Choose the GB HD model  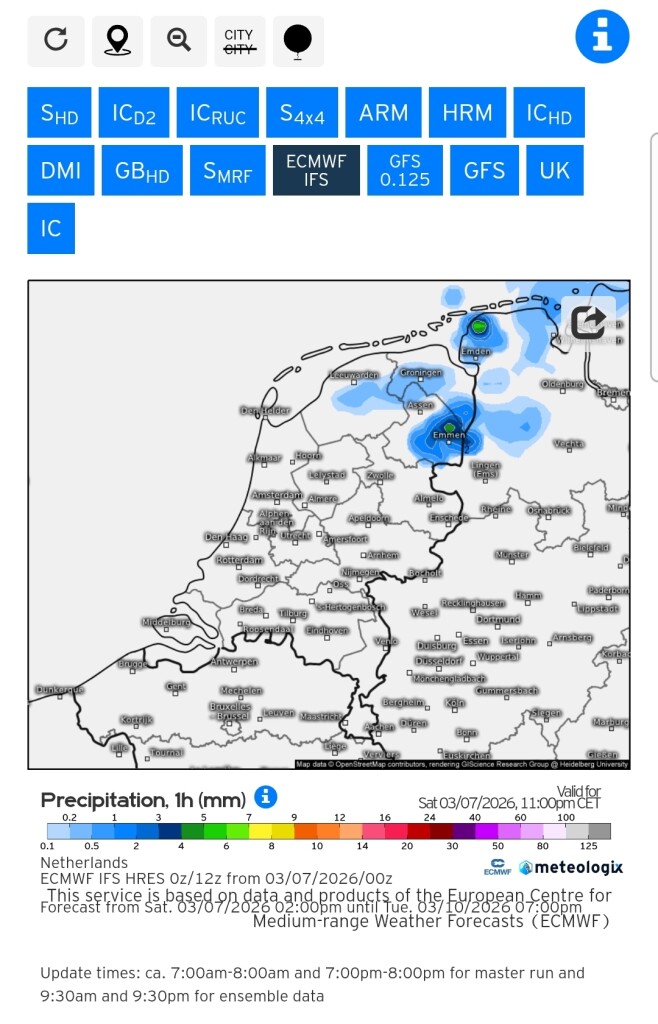(x=142, y=170)
